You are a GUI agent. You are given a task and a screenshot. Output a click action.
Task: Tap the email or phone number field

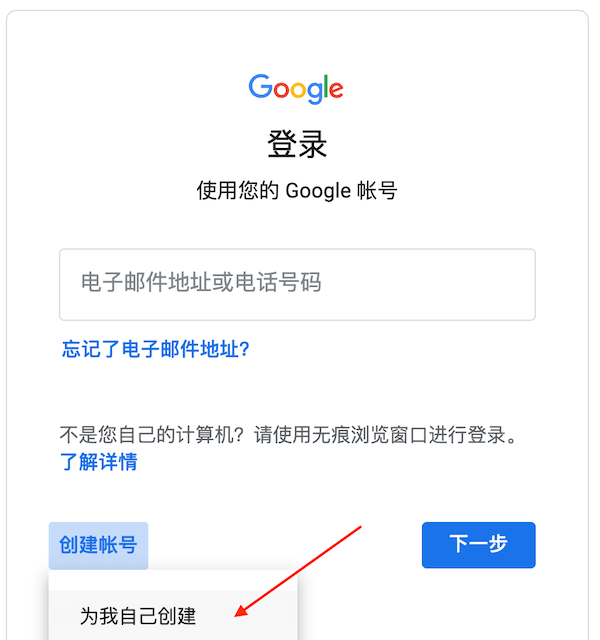tap(297, 284)
